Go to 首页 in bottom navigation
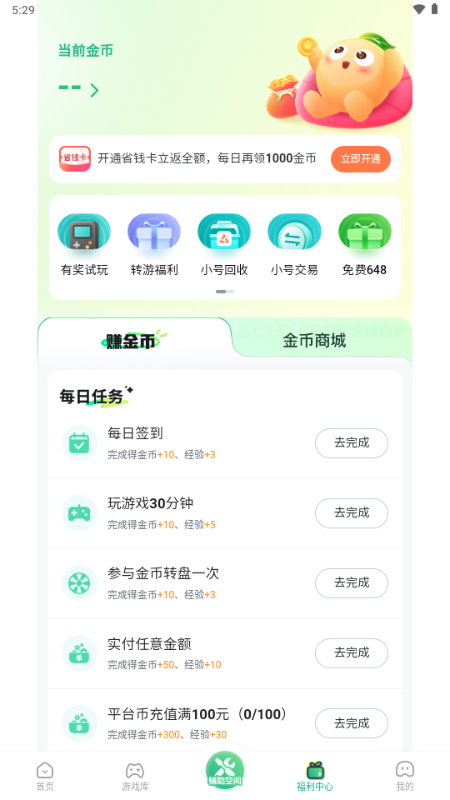450x800 pixels. (x=45, y=776)
